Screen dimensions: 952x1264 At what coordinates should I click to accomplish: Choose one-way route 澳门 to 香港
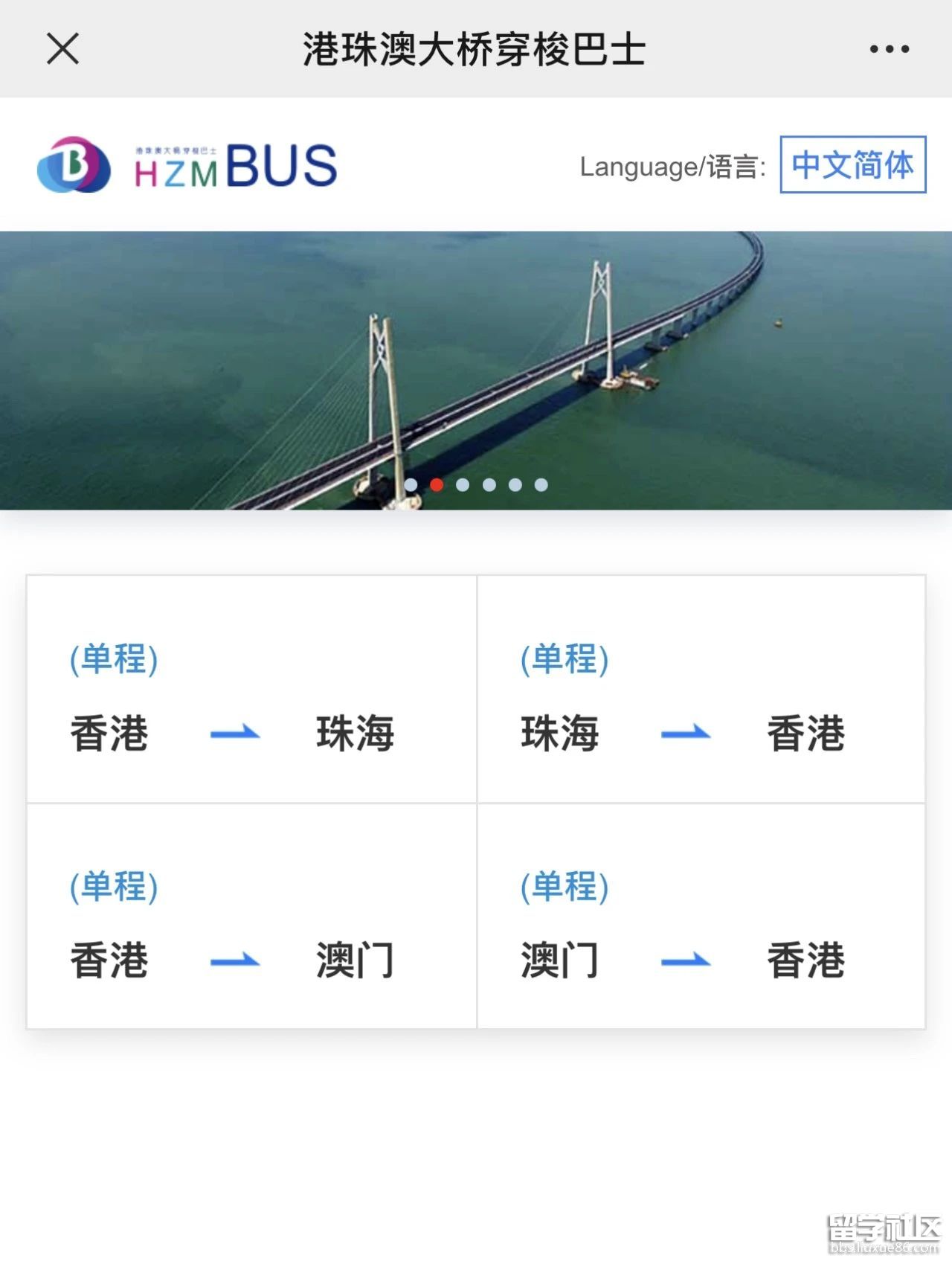[701, 917]
